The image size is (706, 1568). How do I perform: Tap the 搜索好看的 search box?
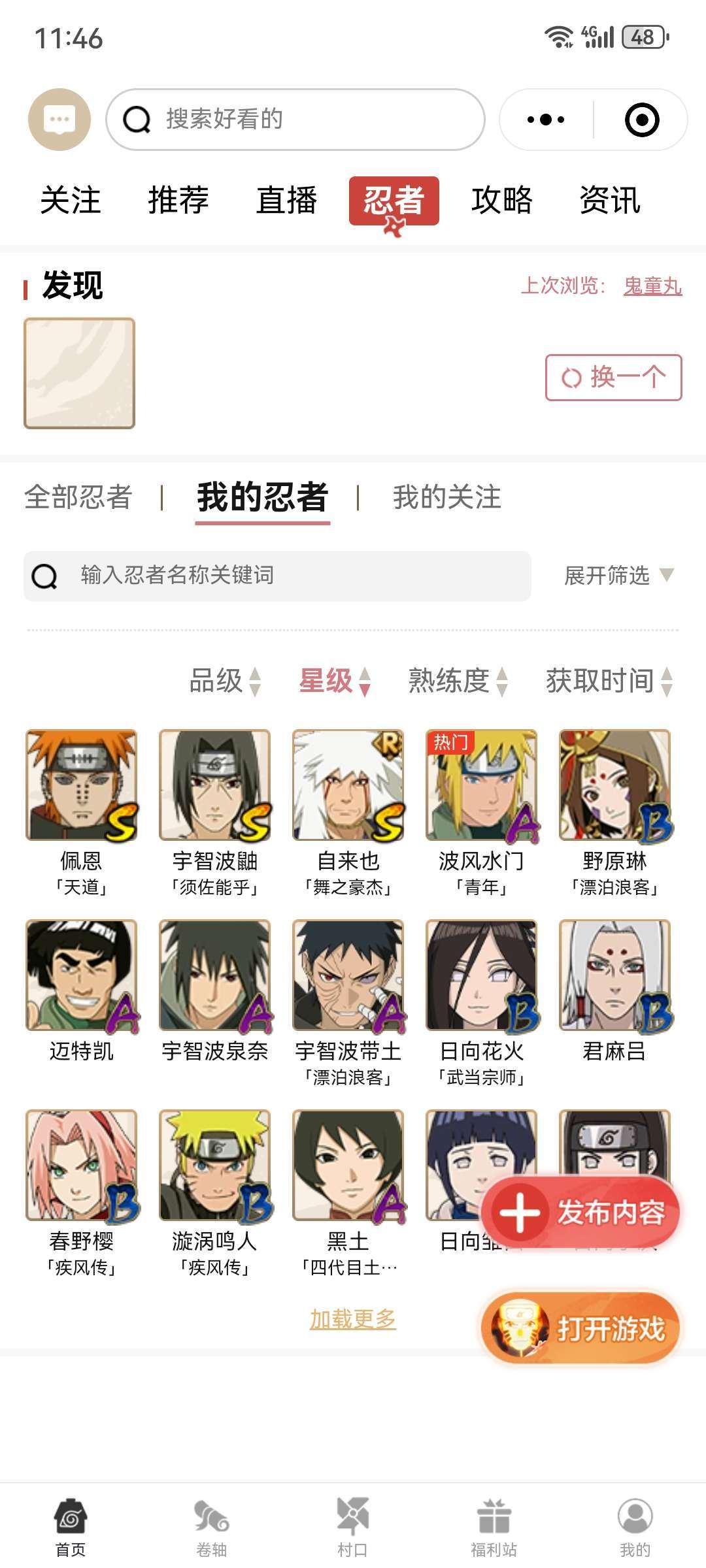coord(295,120)
